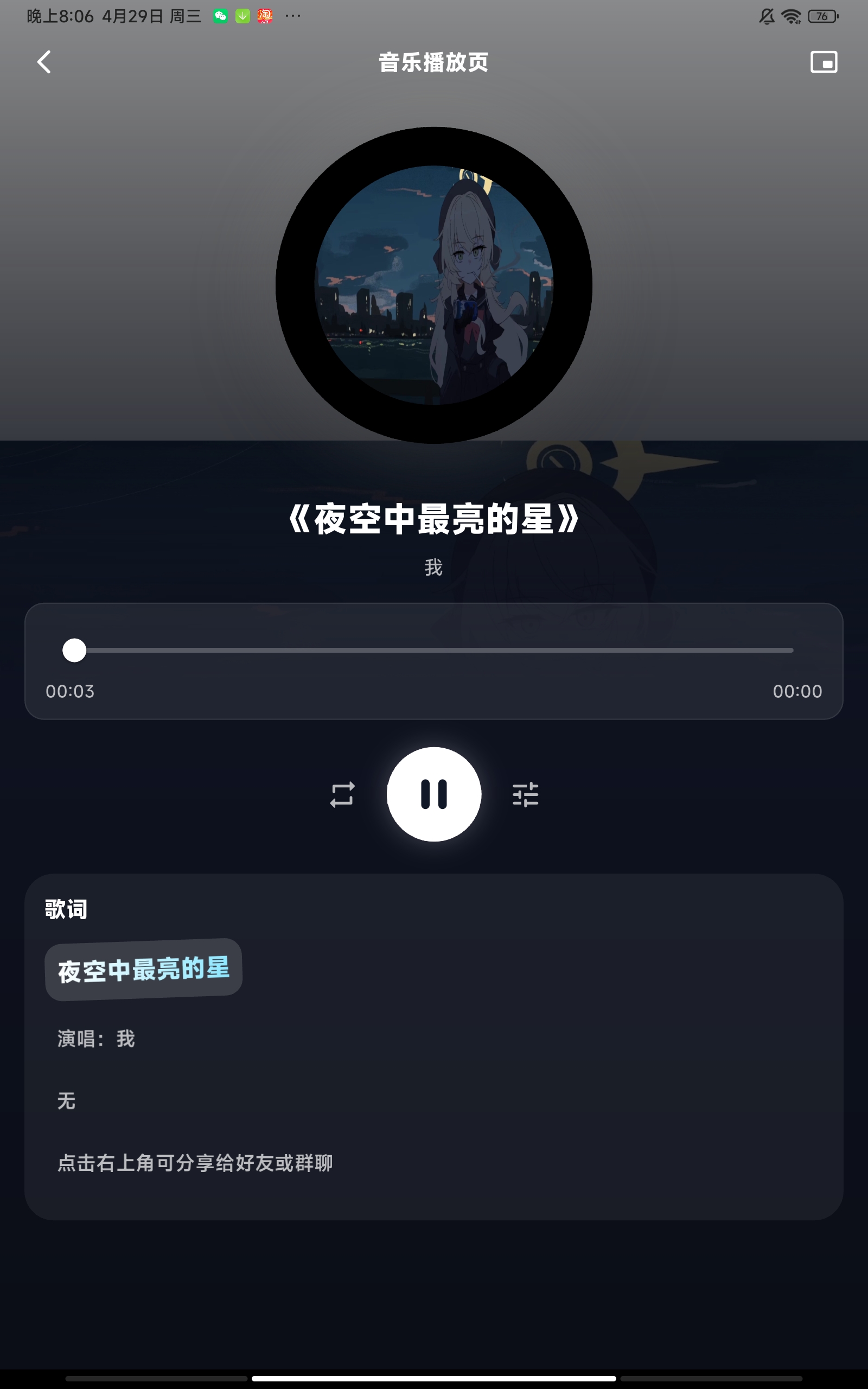Open picture-in-picture floating player
This screenshot has height=1389, width=868.
(825, 62)
